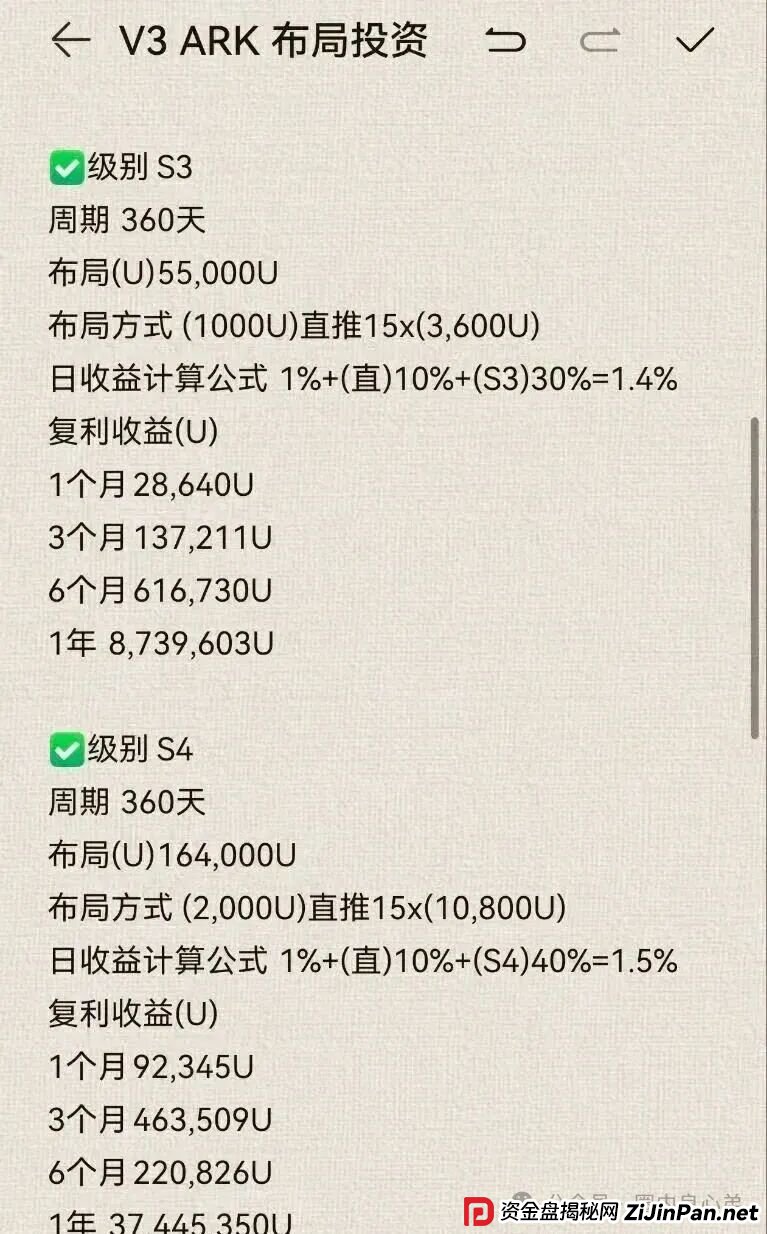Screen dimensions: 767x1234
Task: Tap the checkmark icon to save the note
Action: coord(692,40)
